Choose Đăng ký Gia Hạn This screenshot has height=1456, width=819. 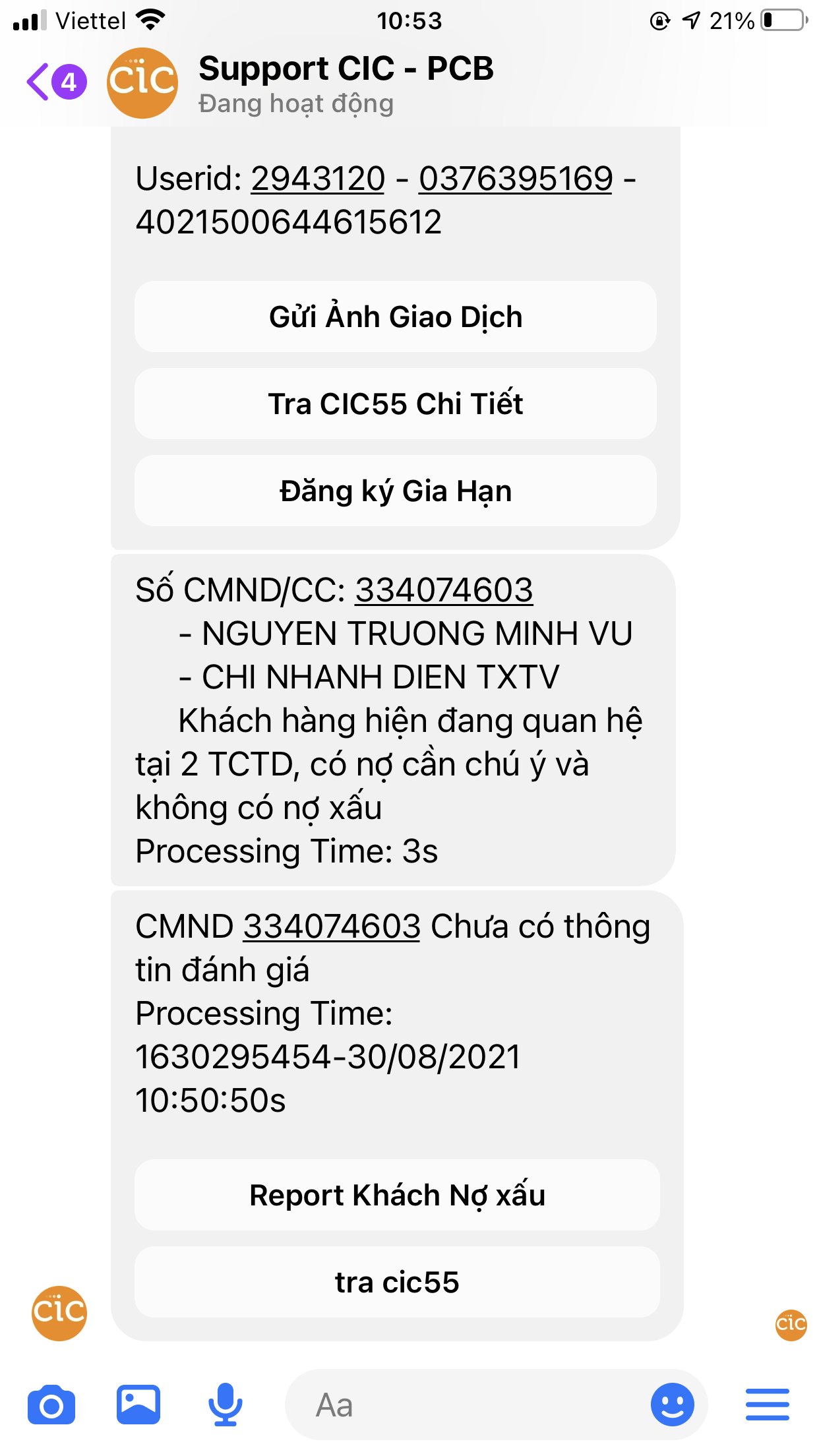point(396,491)
